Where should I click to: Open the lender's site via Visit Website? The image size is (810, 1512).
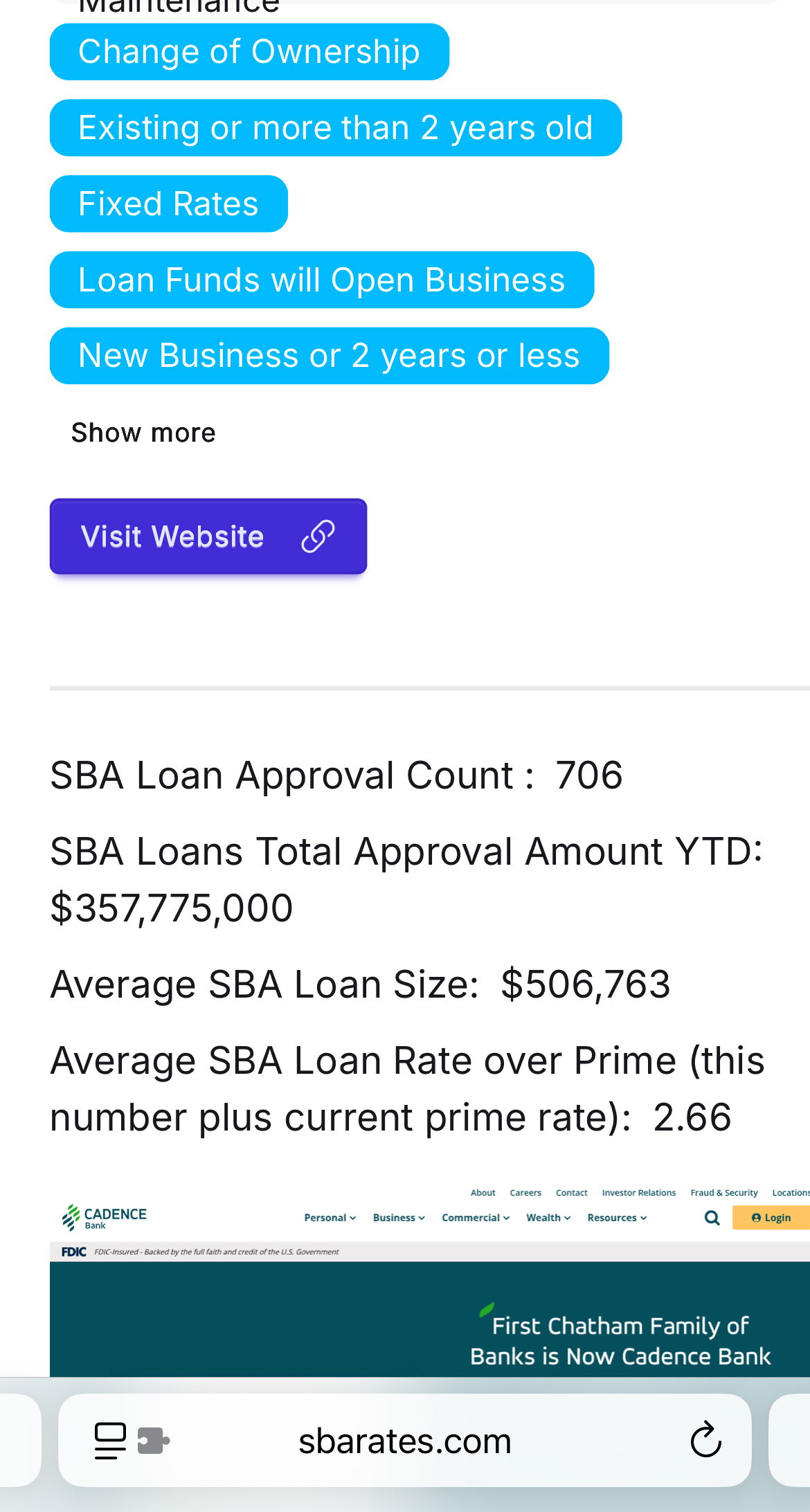pyautogui.click(x=208, y=537)
